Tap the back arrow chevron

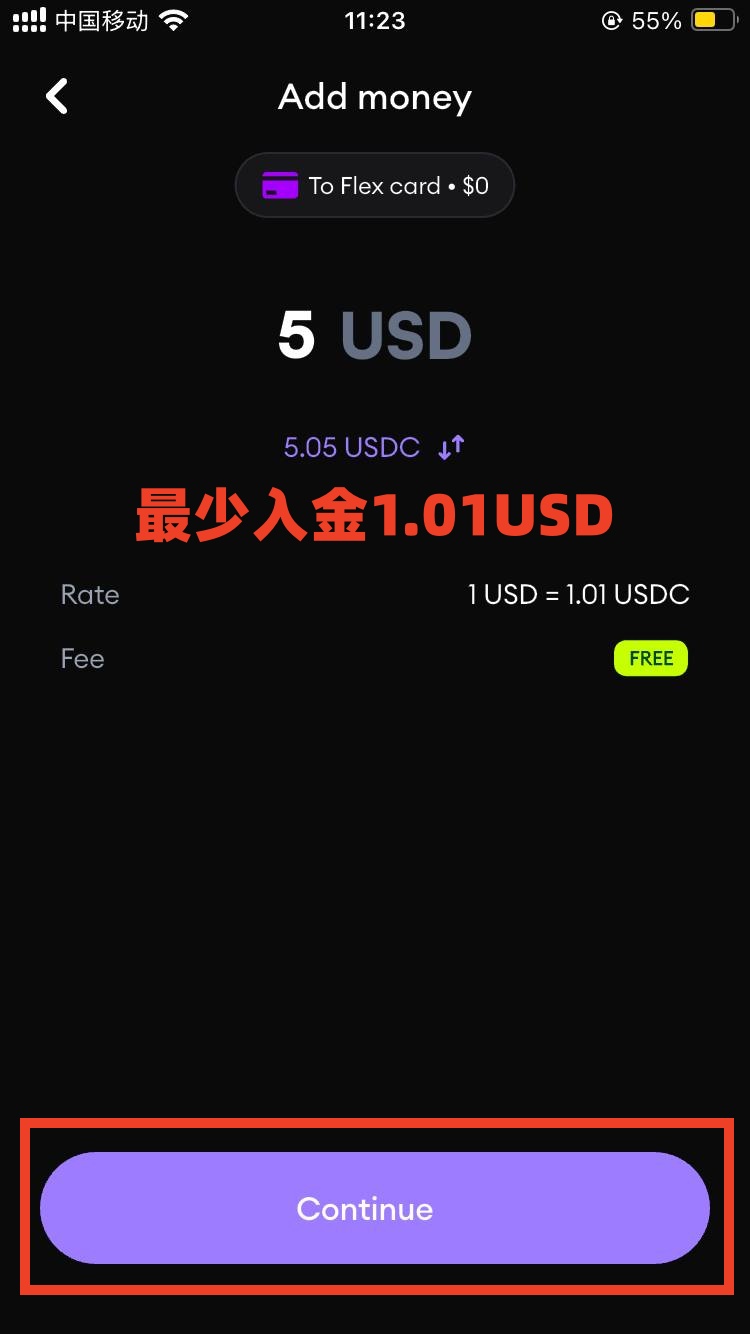[56, 96]
